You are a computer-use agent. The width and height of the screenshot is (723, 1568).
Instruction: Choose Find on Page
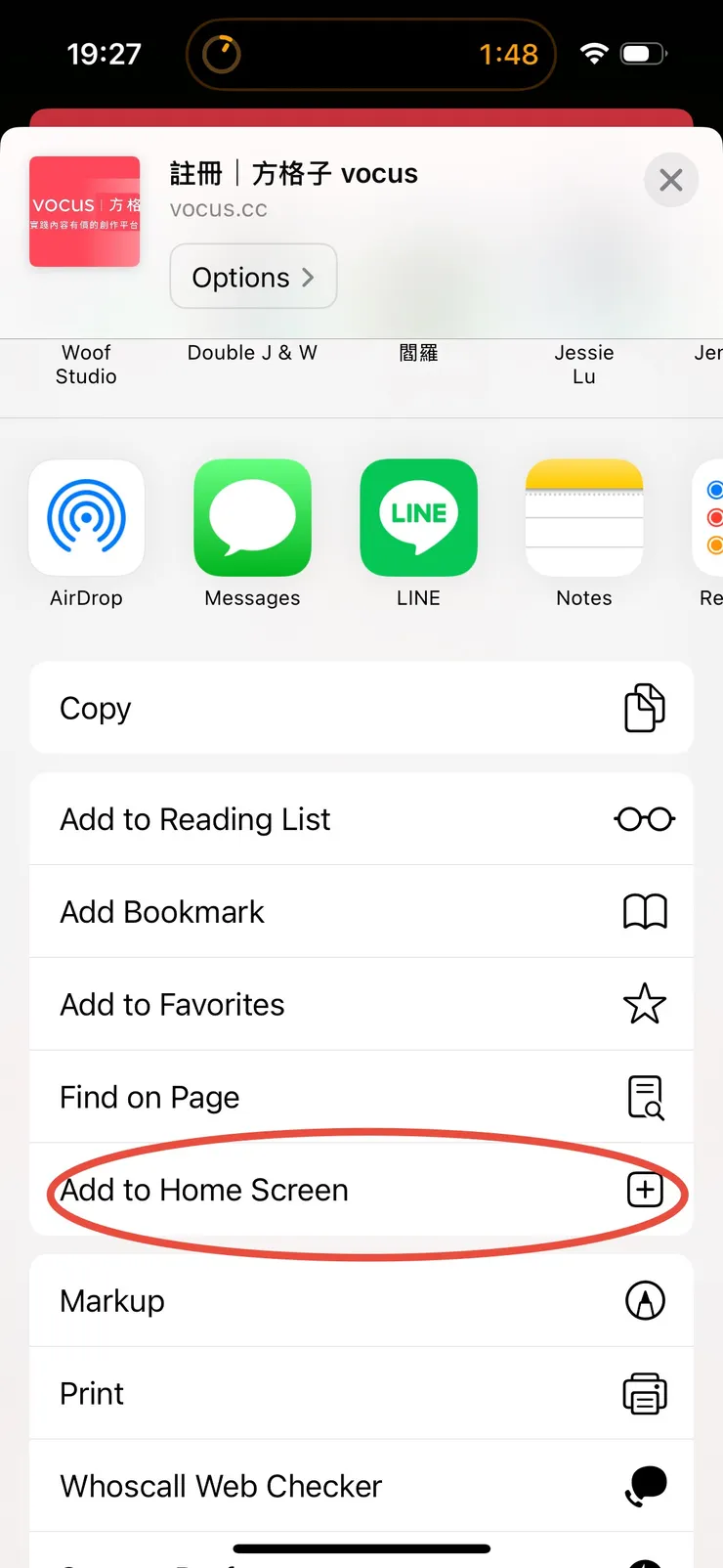tap(361, 1098)
